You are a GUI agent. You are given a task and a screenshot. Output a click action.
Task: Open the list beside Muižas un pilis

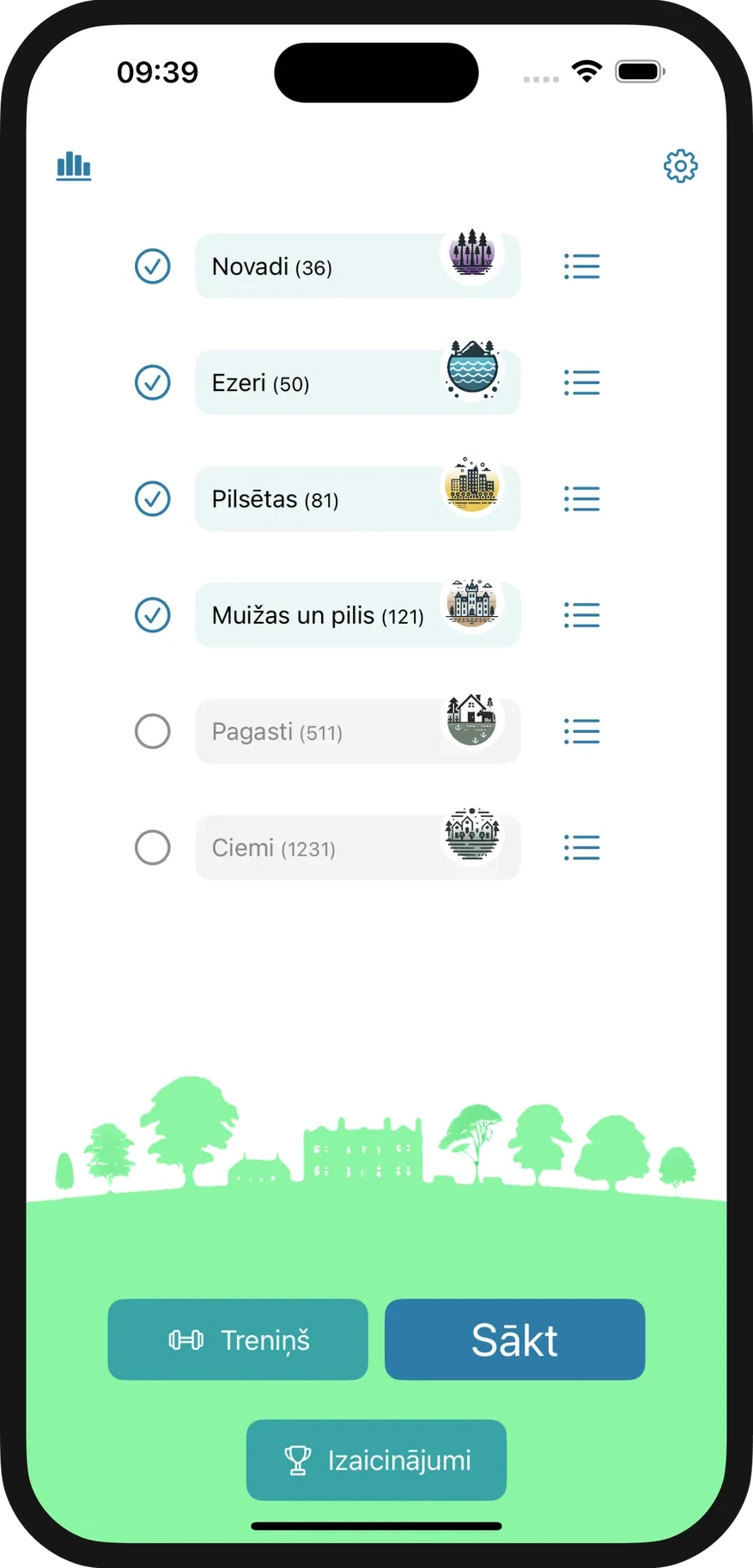581,615
